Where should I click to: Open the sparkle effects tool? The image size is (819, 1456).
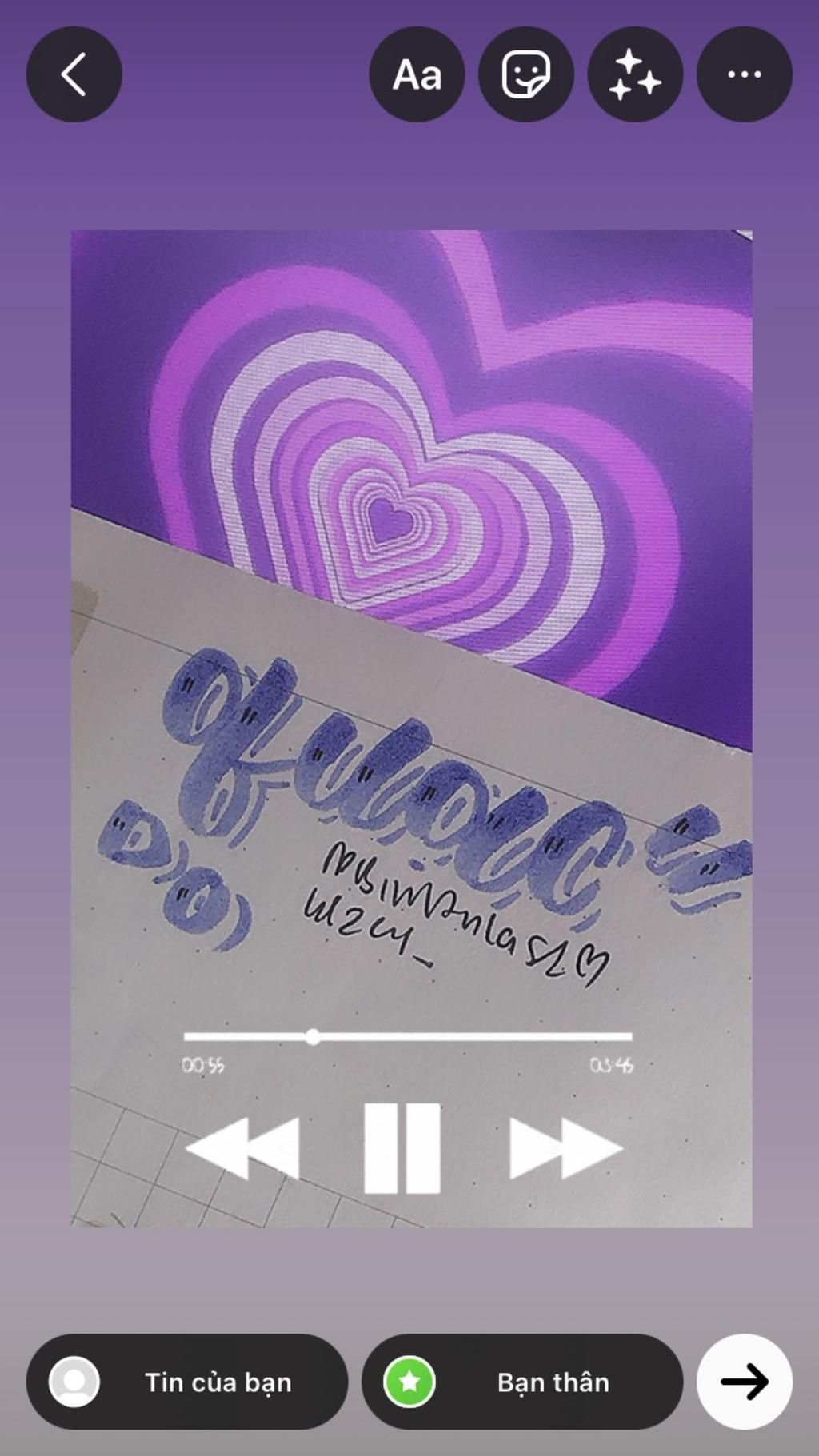coord(635,74)
